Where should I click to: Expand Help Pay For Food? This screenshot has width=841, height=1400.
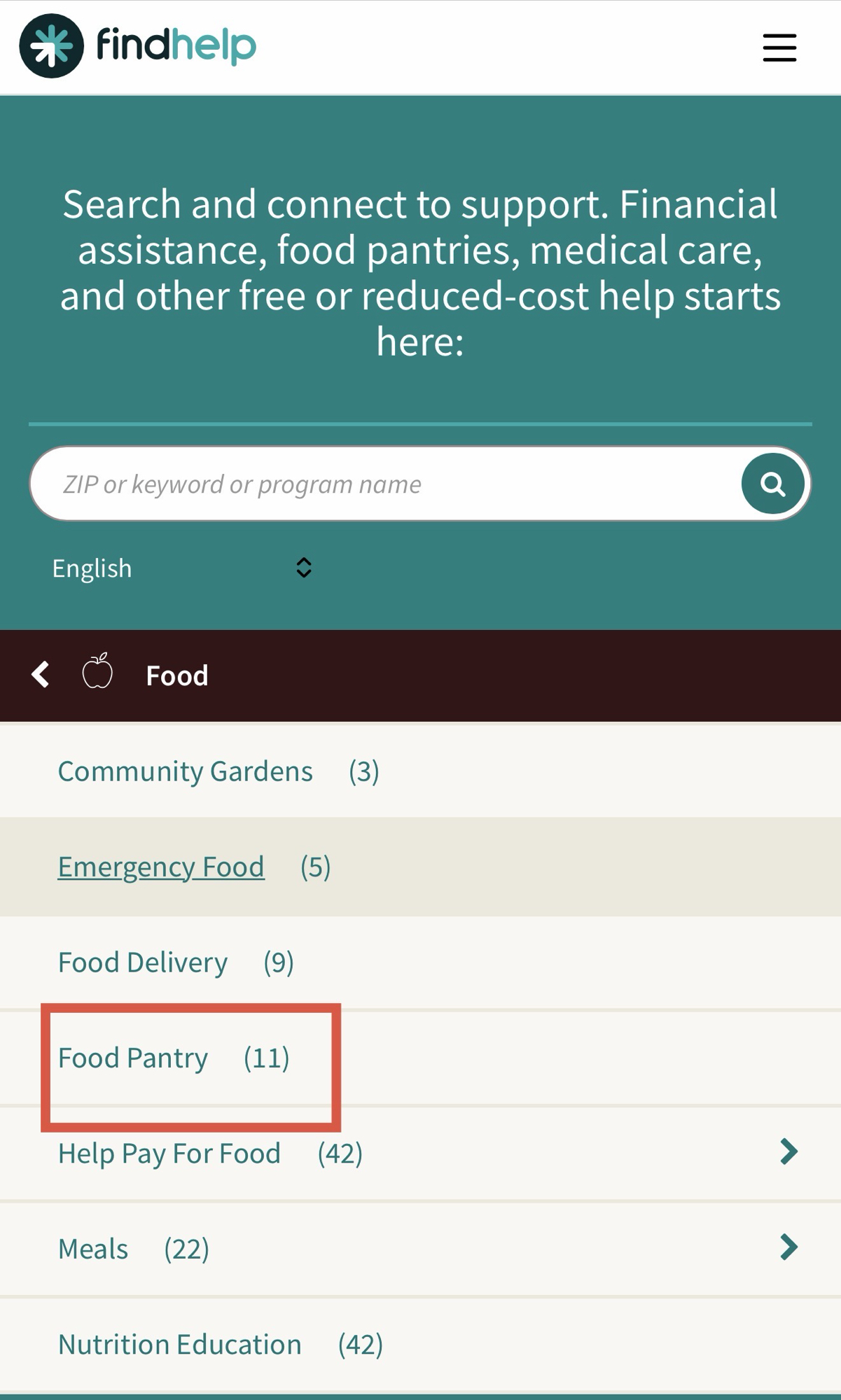(x=788, y=1152)
